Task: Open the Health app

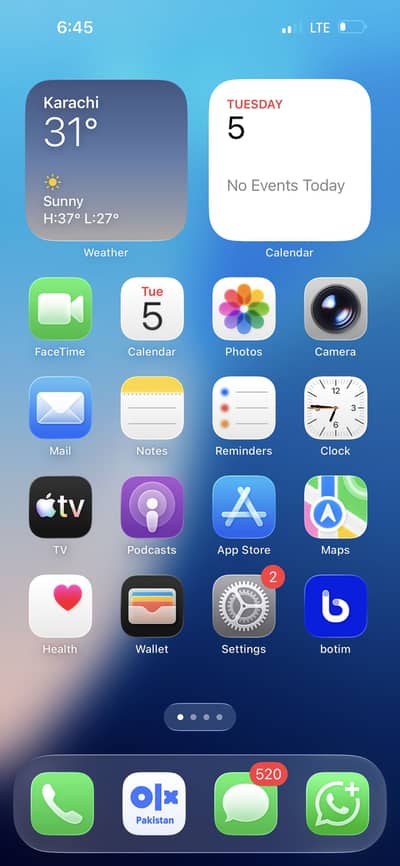Action: [x=60, y=606]
